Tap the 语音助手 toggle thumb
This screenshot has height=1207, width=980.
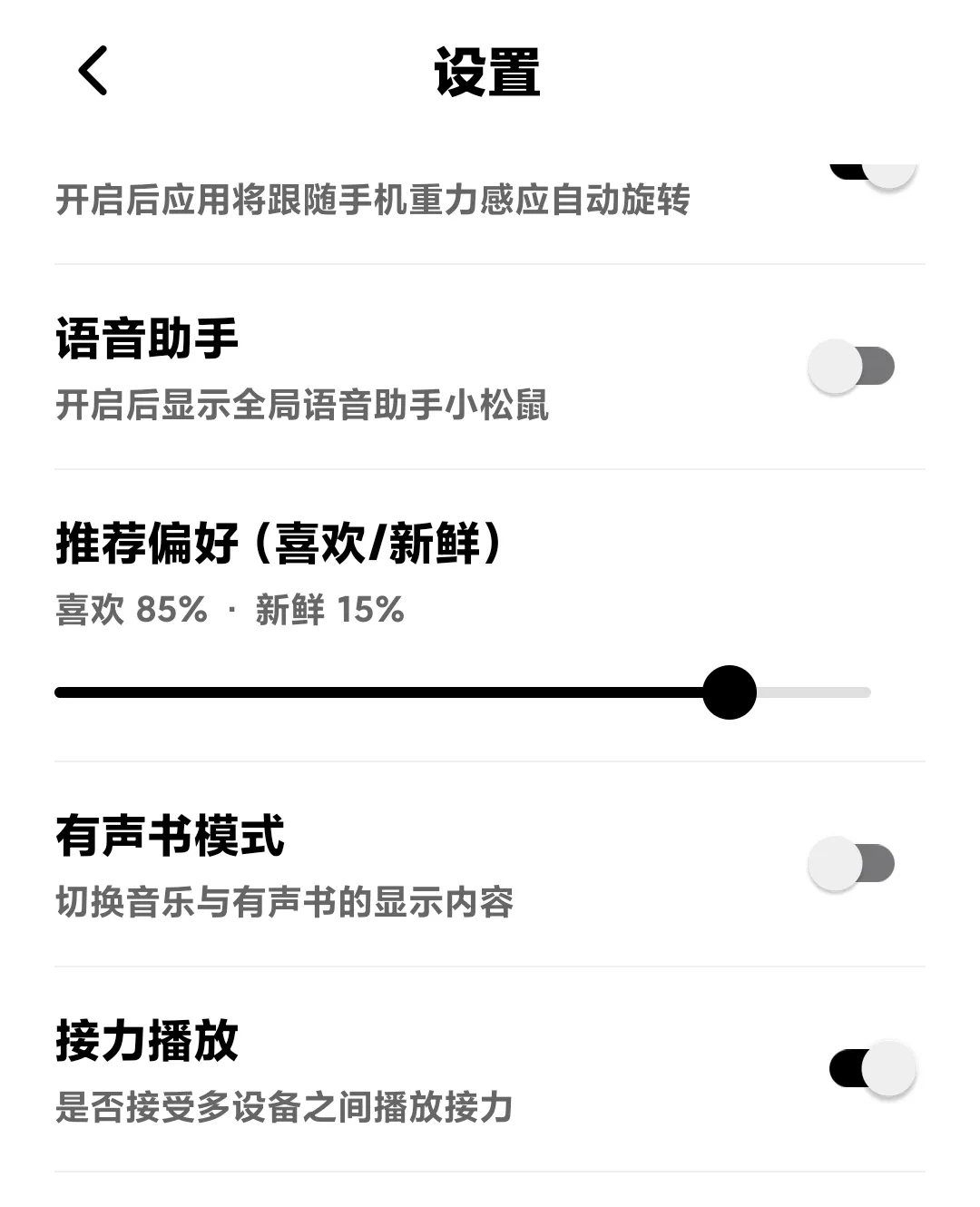pos(833,366)
